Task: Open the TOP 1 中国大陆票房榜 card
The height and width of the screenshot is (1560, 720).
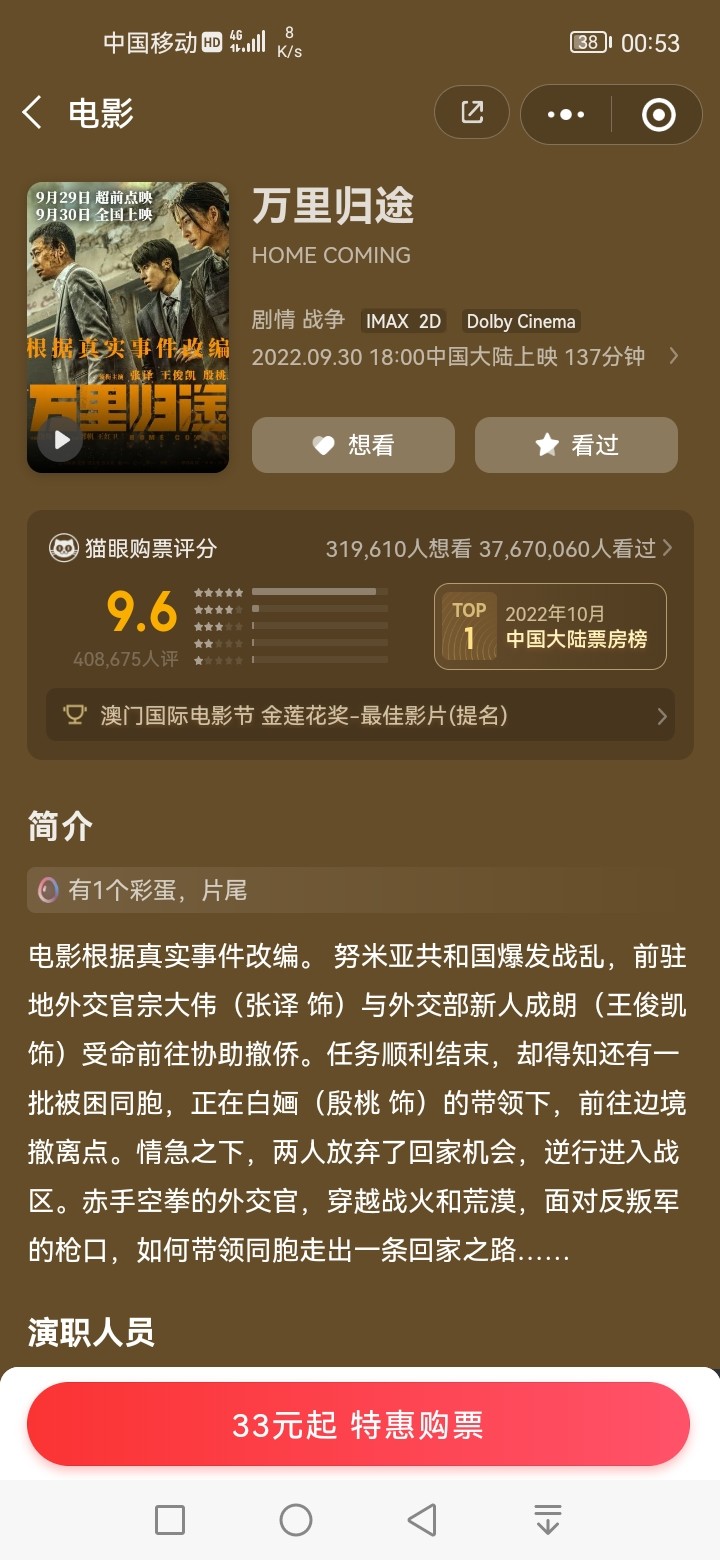Action: (550, 626)
